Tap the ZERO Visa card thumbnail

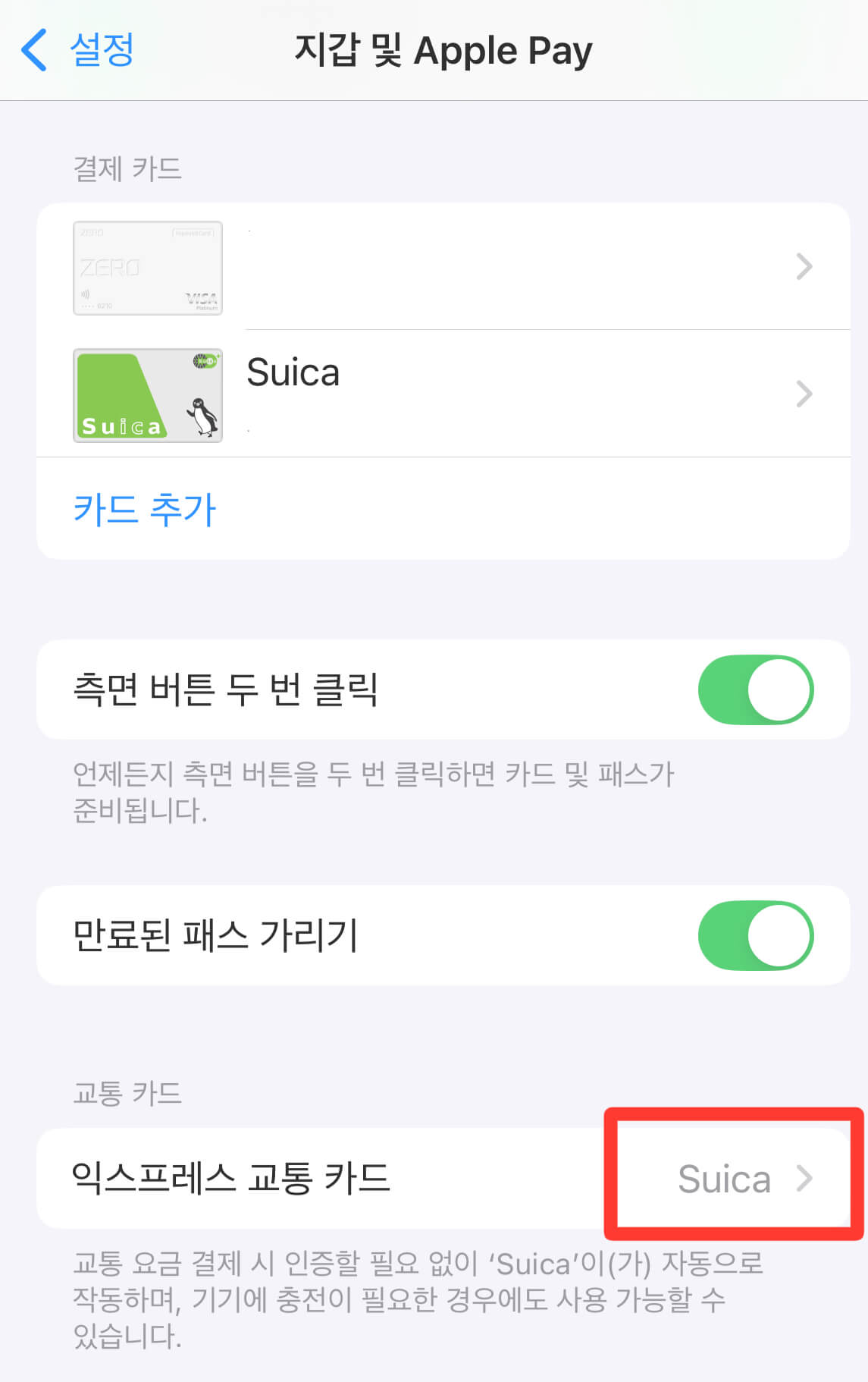(x=148, y=268)
